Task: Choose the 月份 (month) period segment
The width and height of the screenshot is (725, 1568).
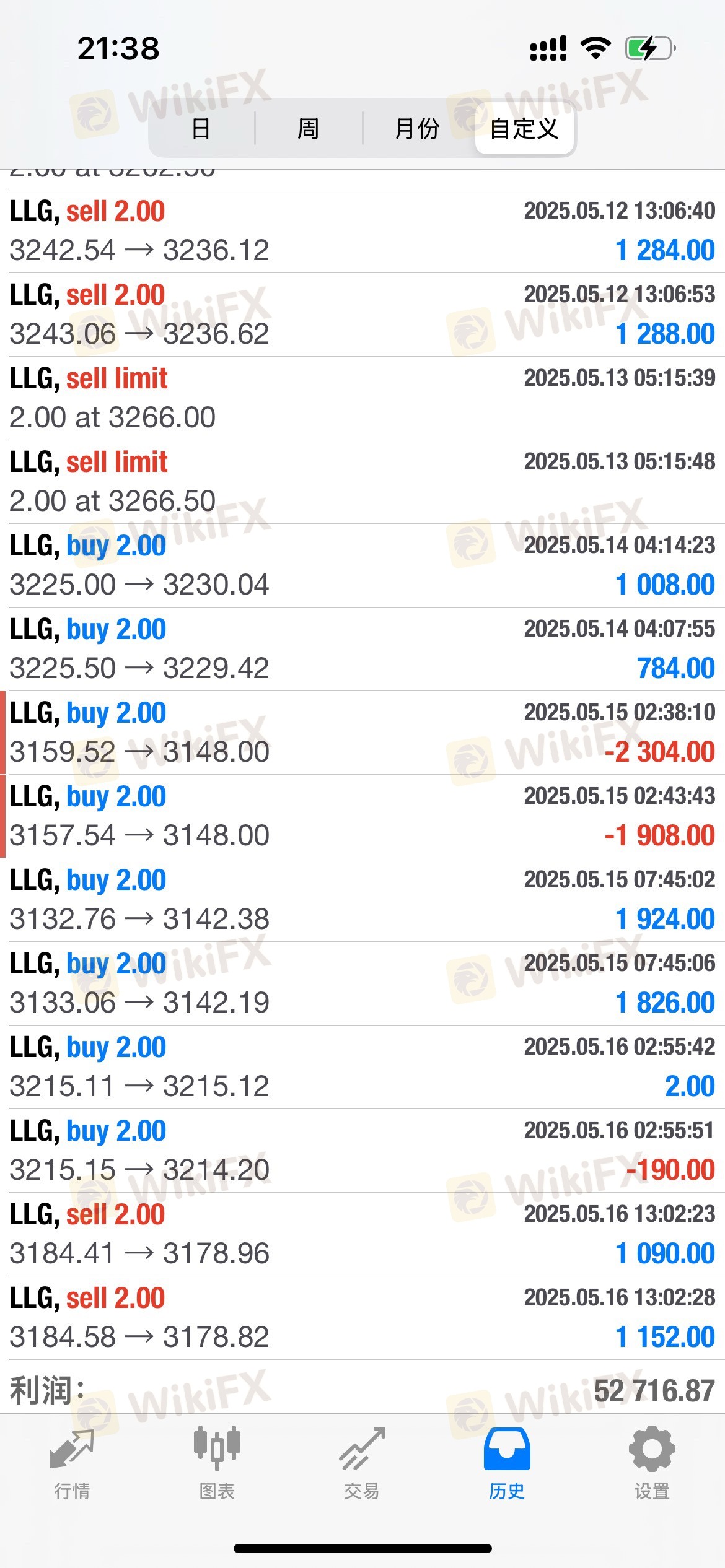Action: click(418, 129)
